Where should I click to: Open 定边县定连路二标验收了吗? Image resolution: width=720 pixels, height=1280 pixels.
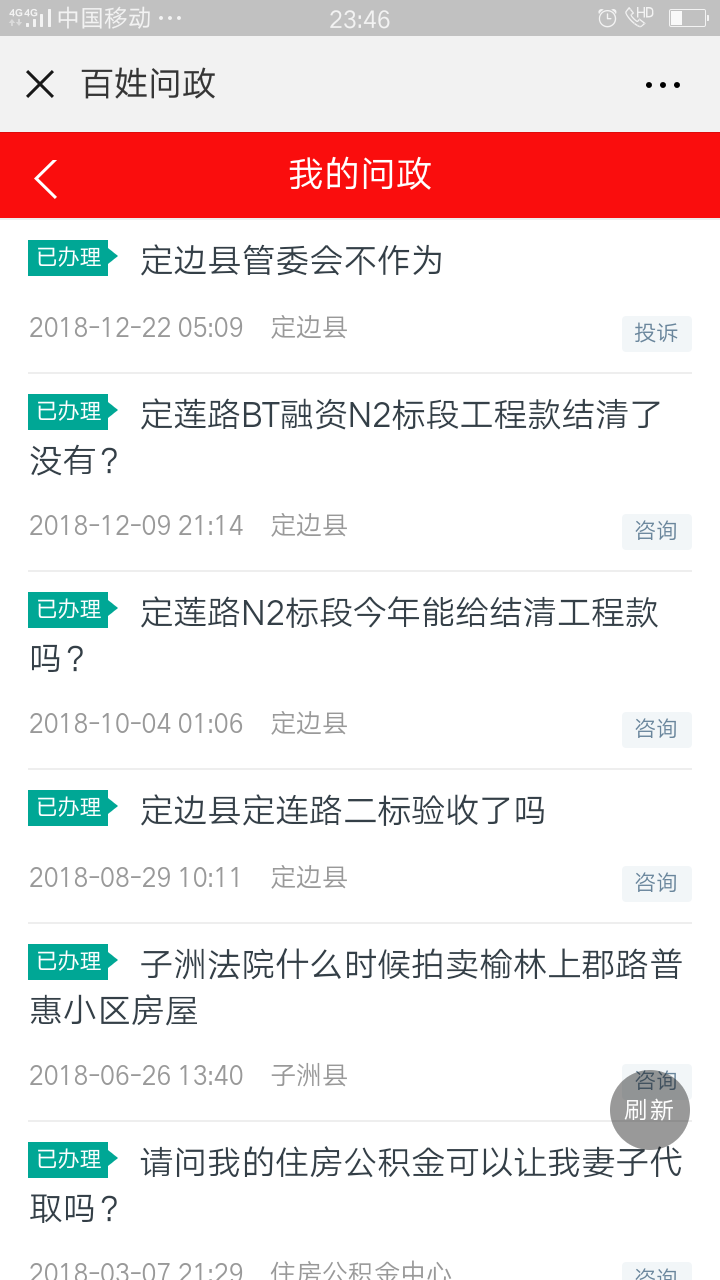tap(342, 810)
